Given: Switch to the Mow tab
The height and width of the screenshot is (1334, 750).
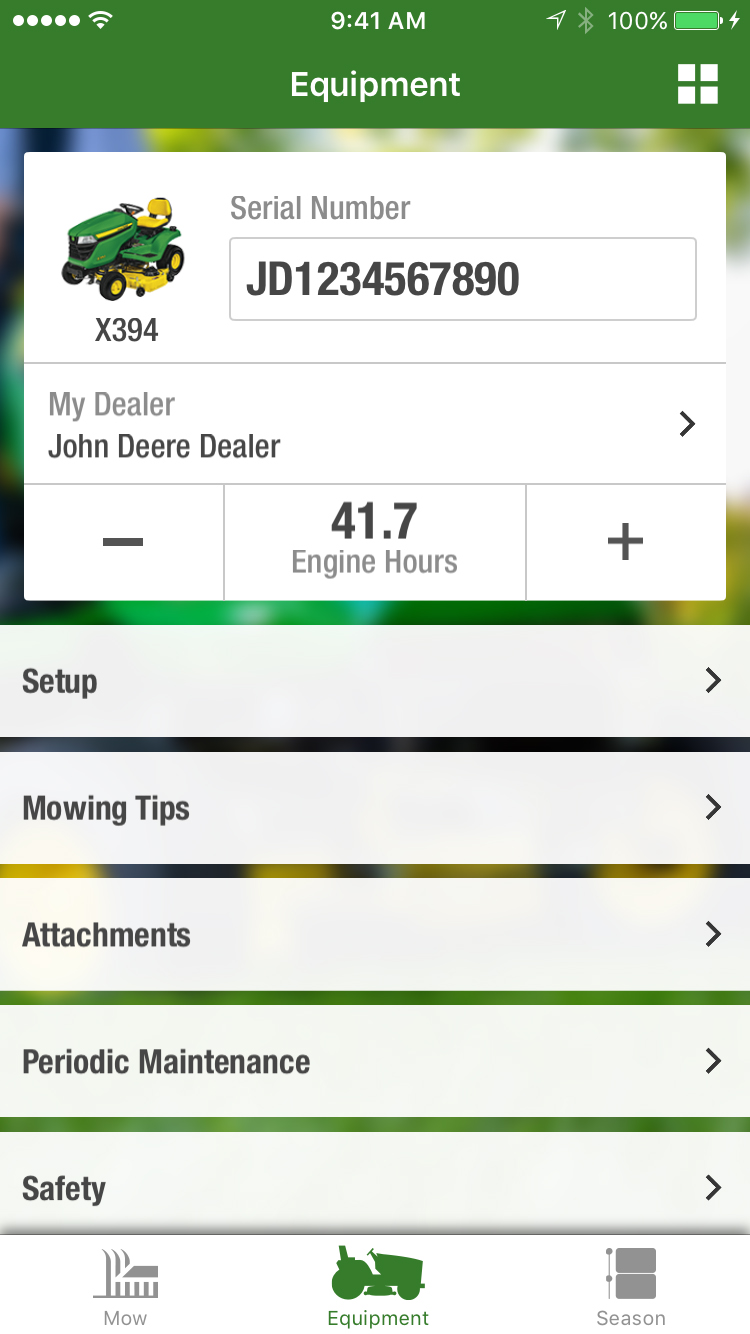Looking at the screenshot, I should pyautogui.click(x=125, y=1286).
